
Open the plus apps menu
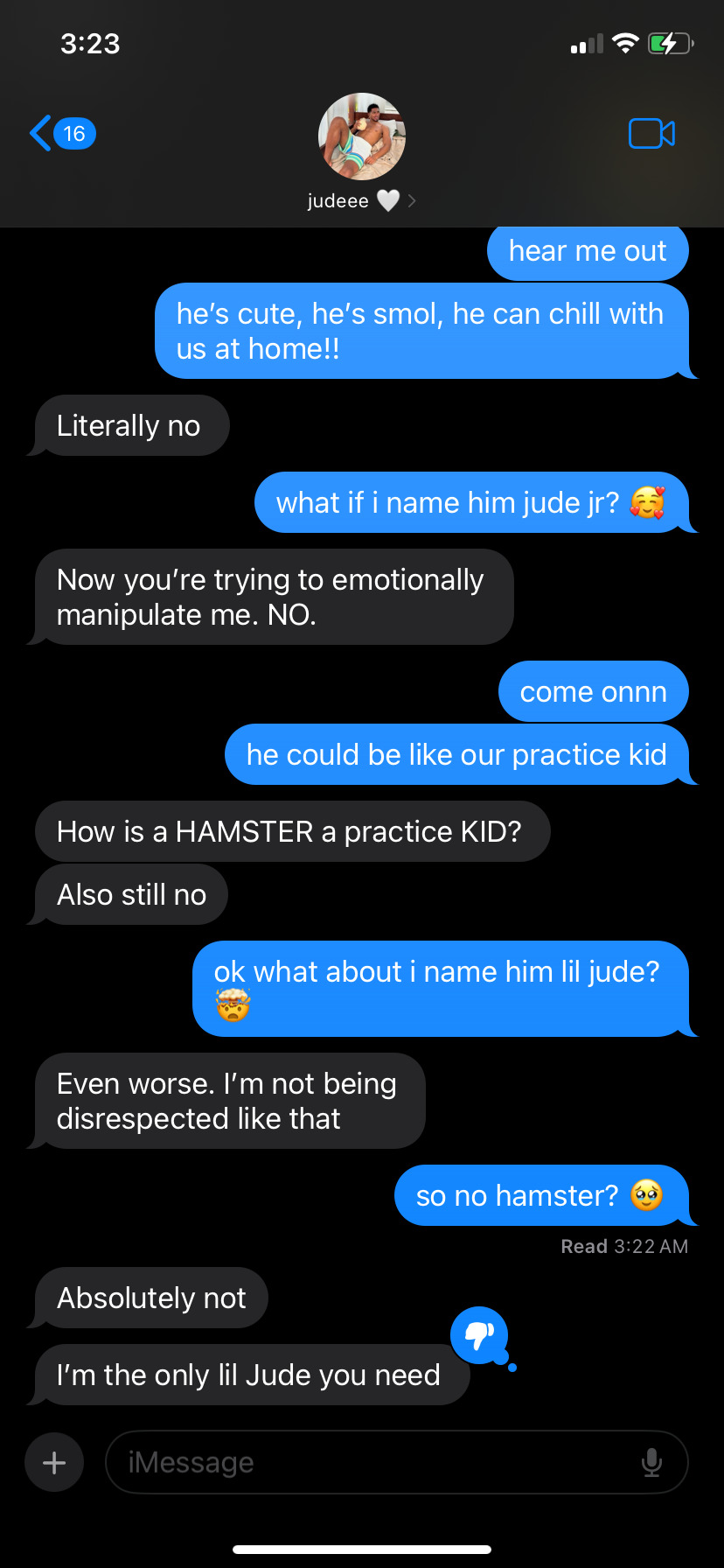click(x=54, y=1462)
